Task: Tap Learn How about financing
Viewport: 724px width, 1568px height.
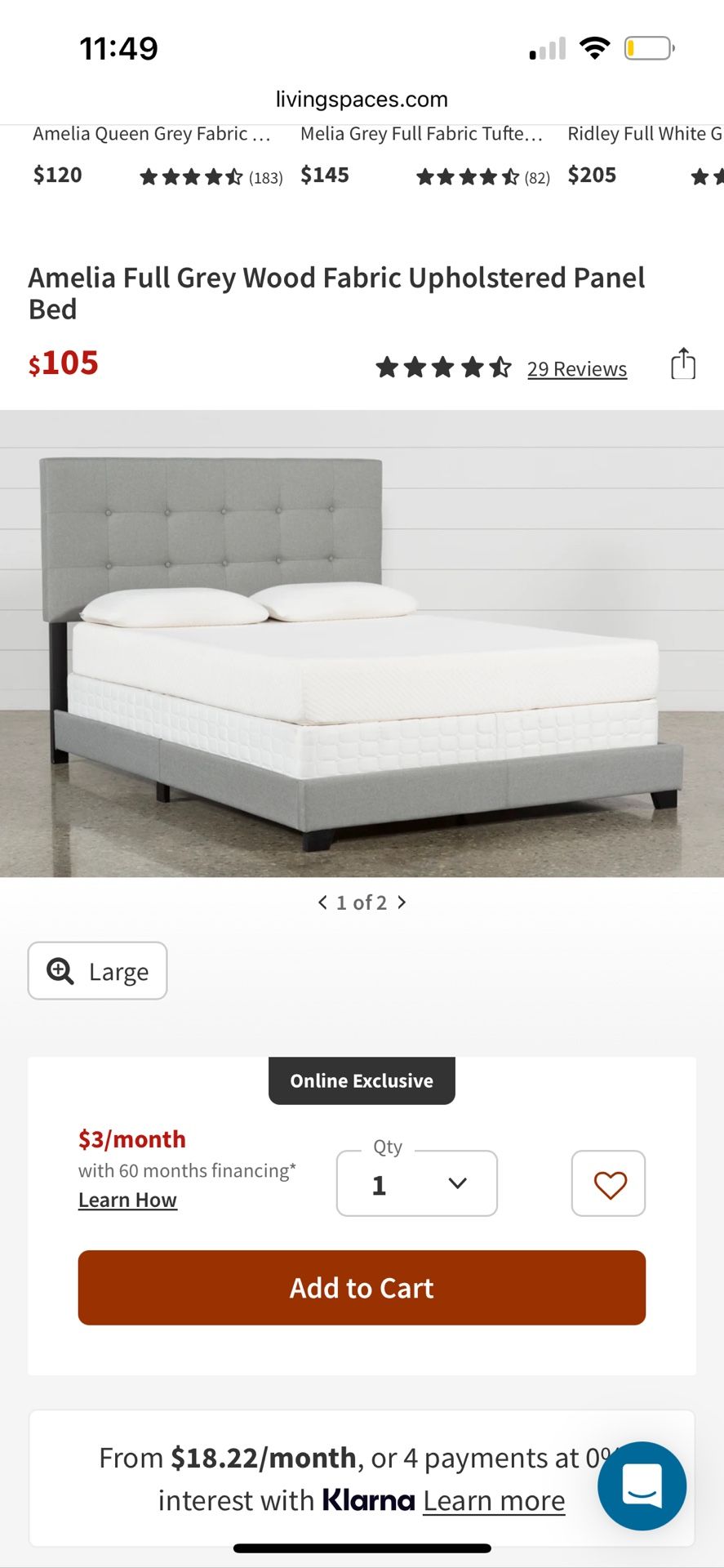Action: 127,1200
